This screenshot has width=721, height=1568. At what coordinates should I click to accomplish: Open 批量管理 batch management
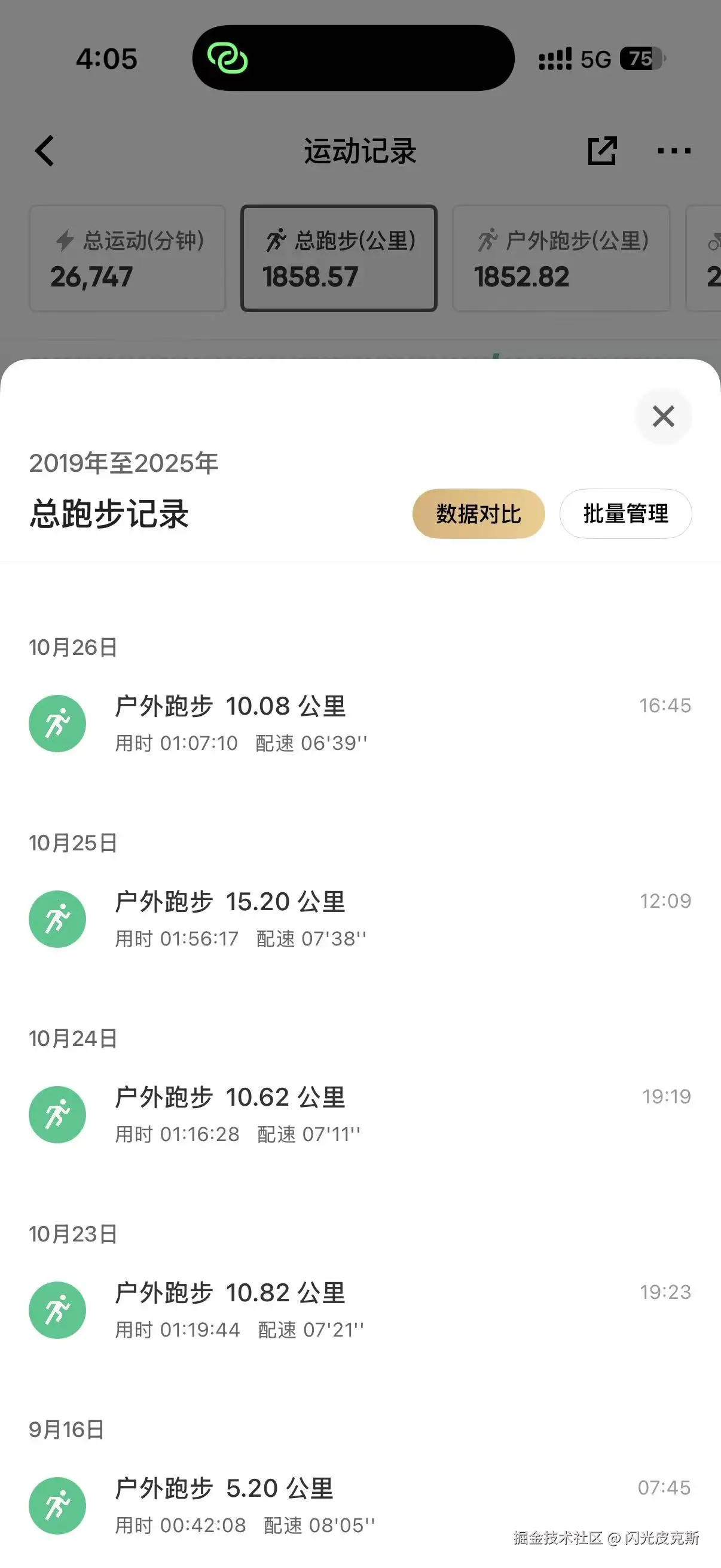[x=625, y=514]
